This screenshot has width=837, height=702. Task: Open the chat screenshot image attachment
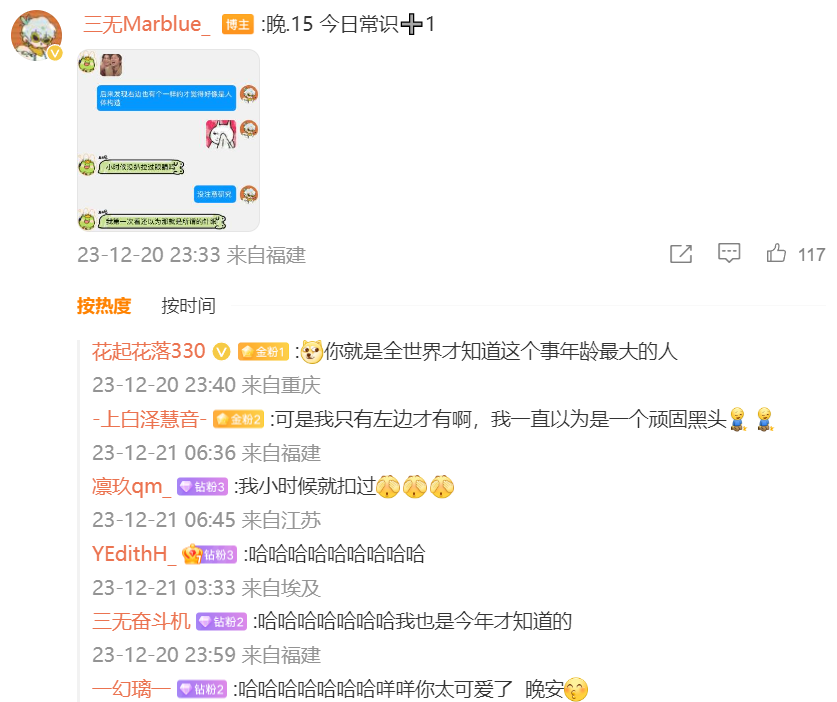(168, 141)
